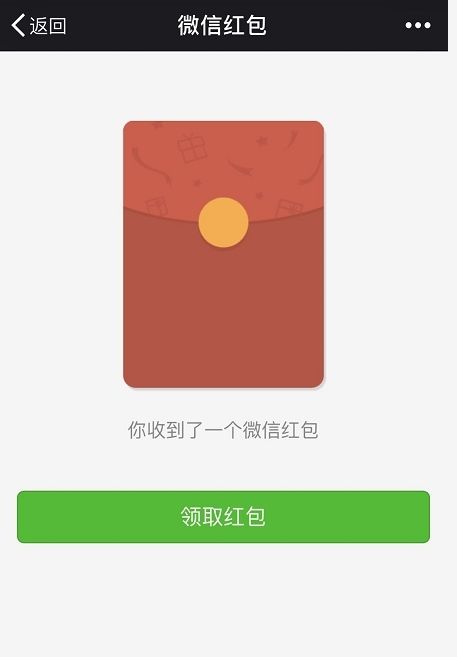Tap the green 领取红包 button
Screen dimensions: 457x657
(x=223, y=517)
